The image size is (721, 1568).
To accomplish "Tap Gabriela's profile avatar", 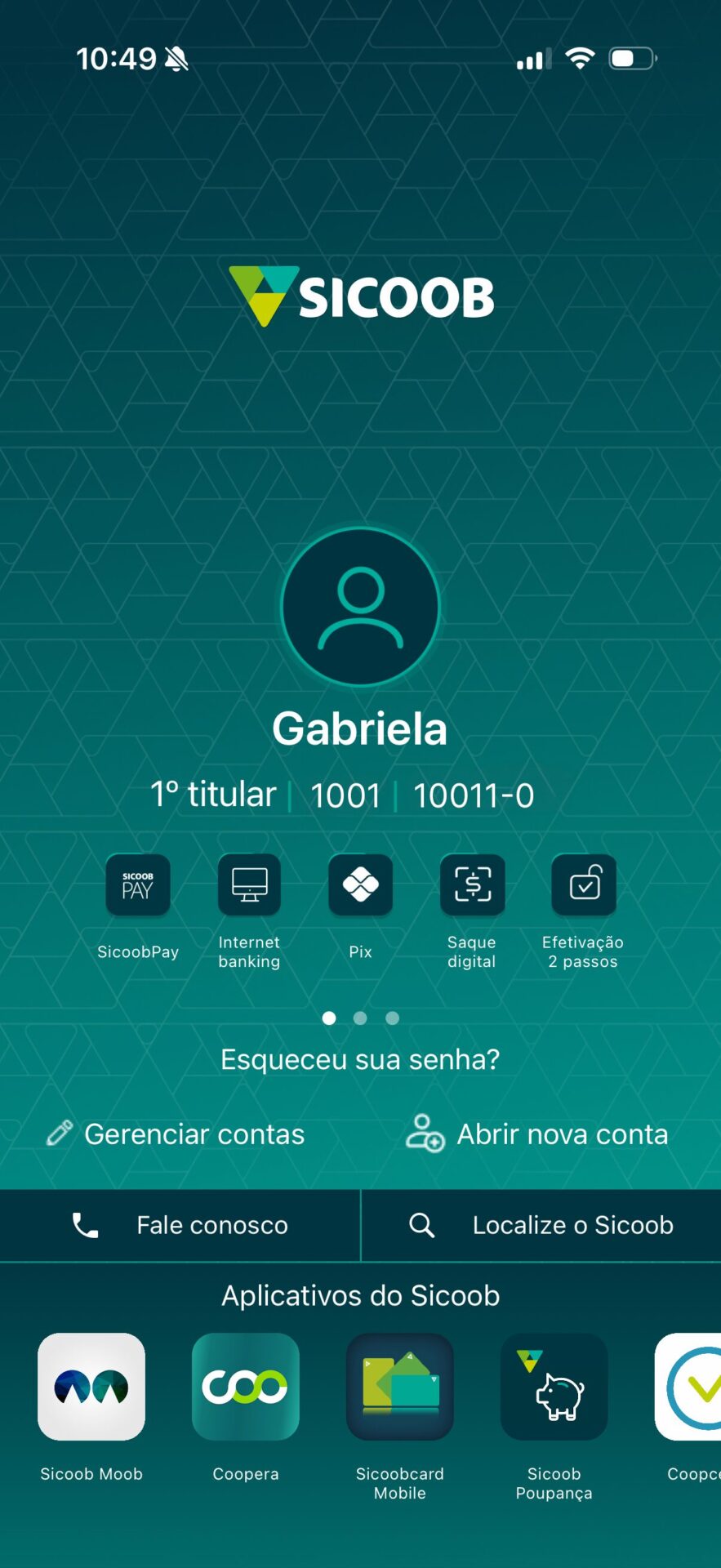I will point(360,607).
